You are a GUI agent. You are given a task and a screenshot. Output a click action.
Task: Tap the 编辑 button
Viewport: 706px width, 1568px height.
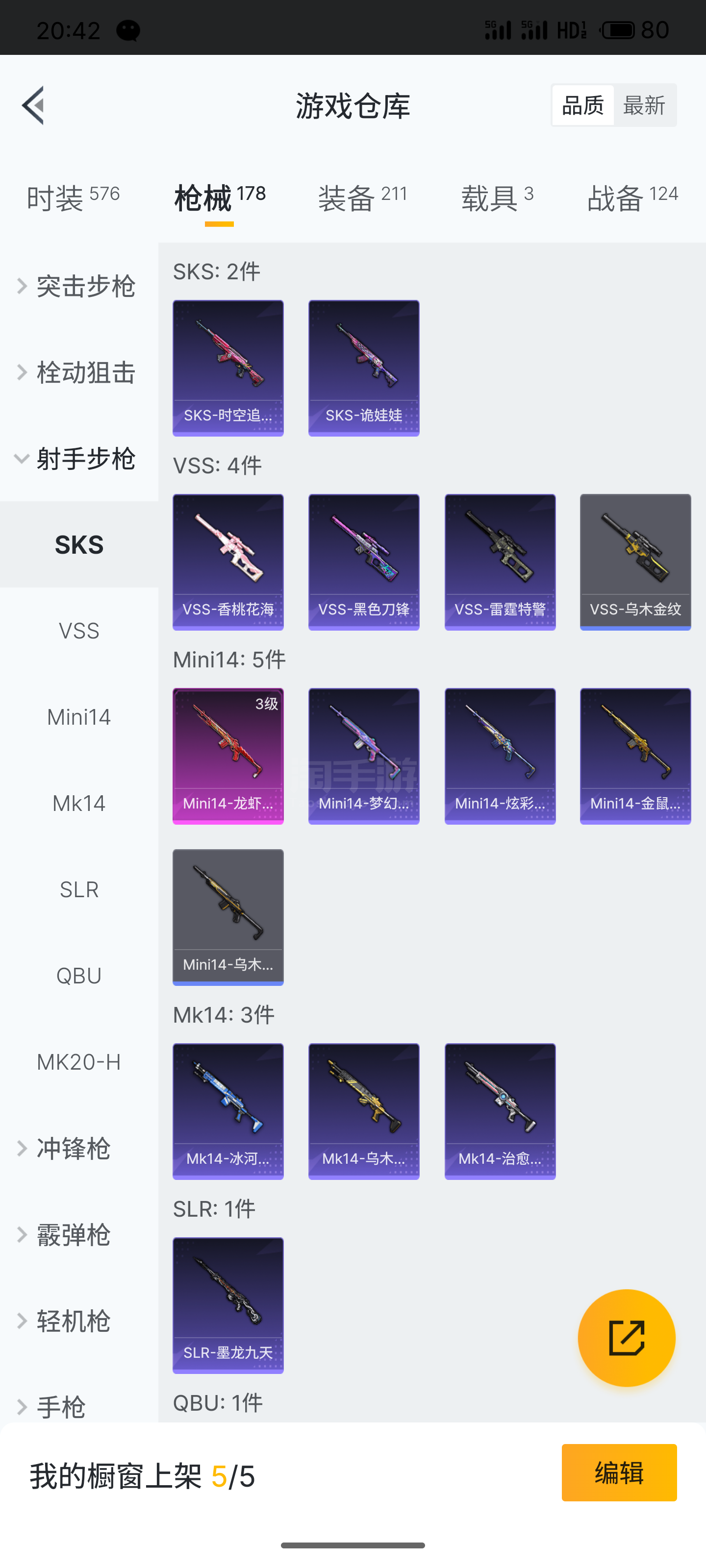click(618, 1472)
